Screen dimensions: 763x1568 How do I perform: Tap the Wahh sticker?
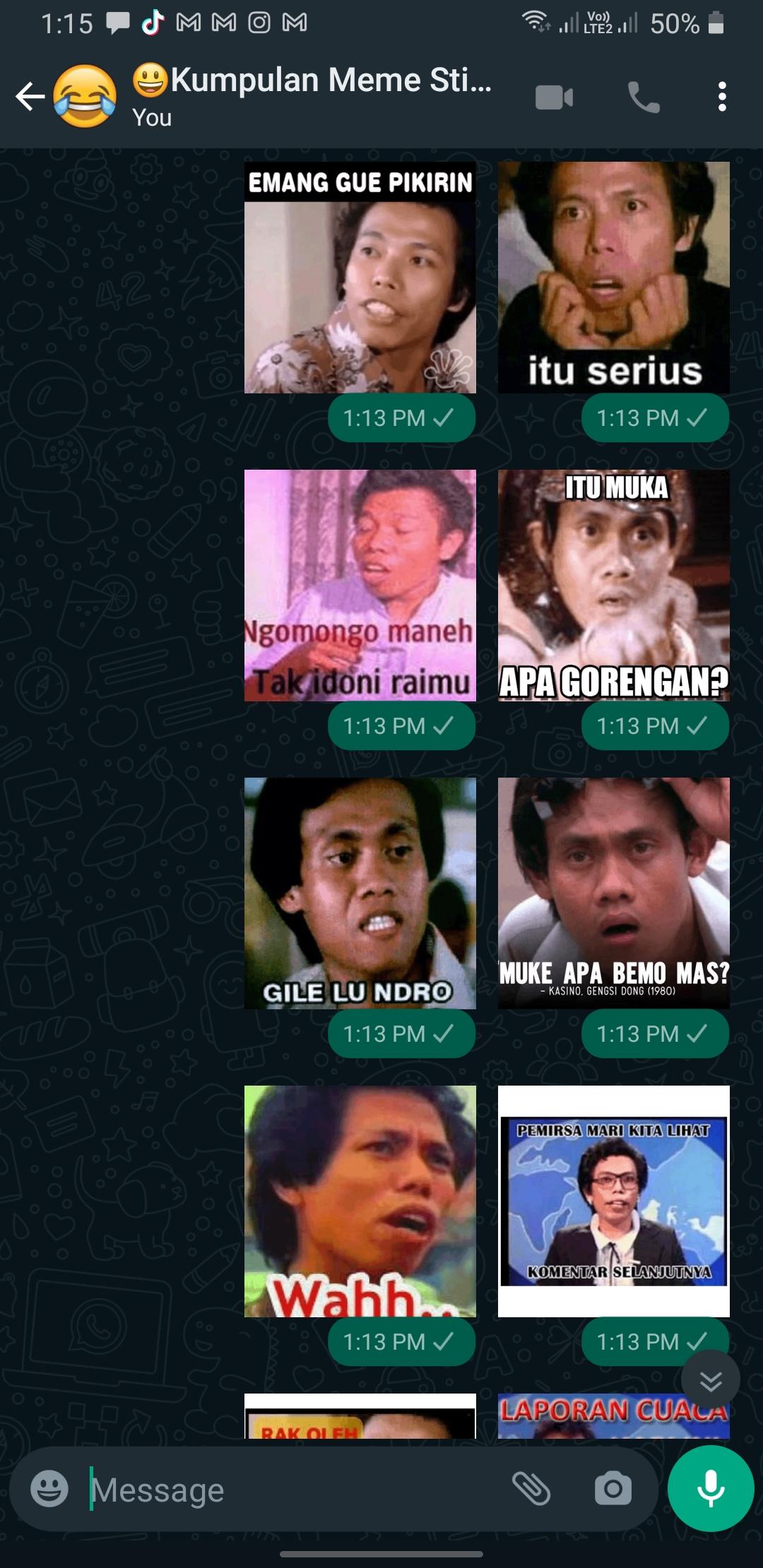(x=360, y=1201)
